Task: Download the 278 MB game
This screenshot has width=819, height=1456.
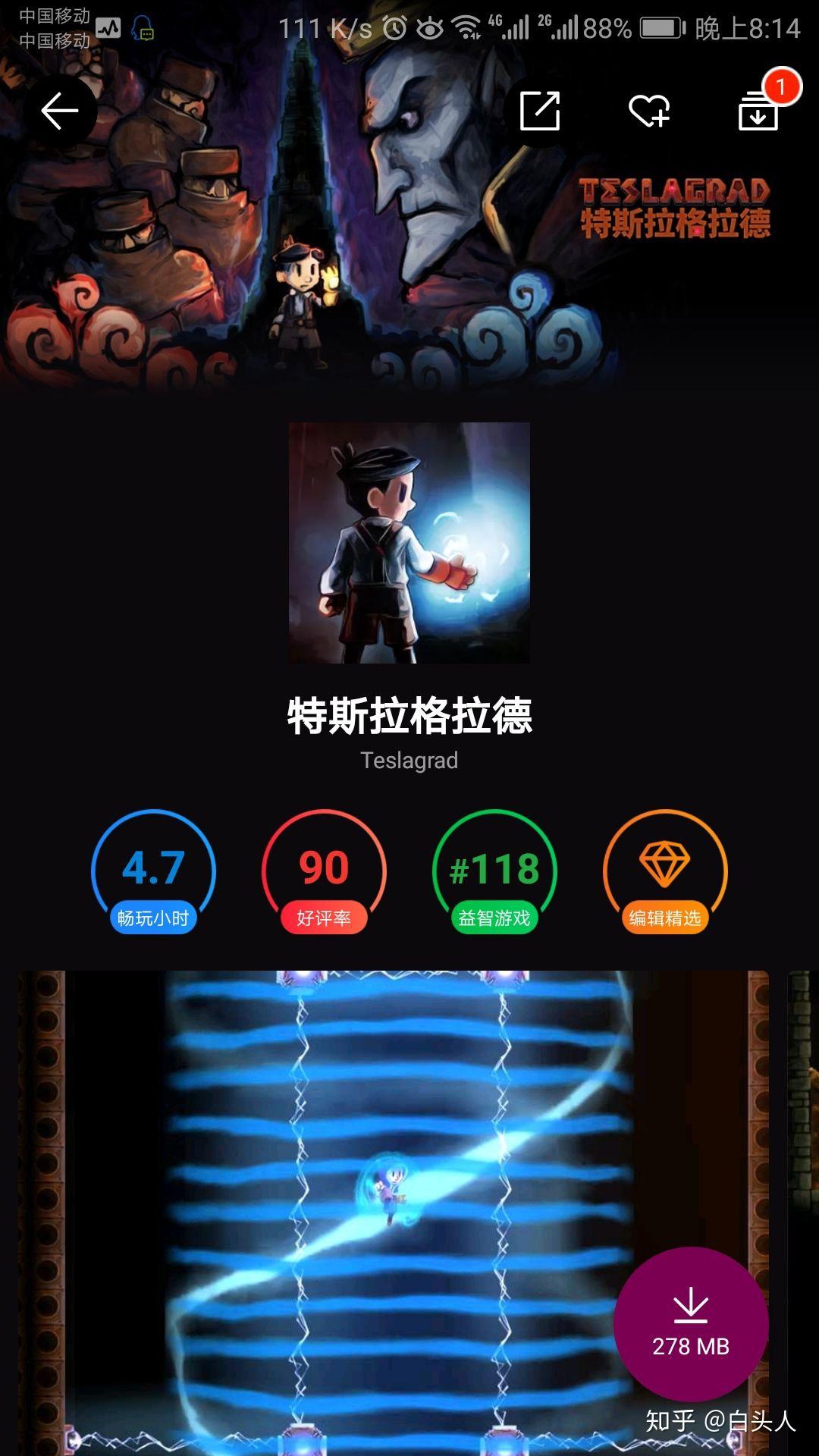Action: (x=690, y=1323)
